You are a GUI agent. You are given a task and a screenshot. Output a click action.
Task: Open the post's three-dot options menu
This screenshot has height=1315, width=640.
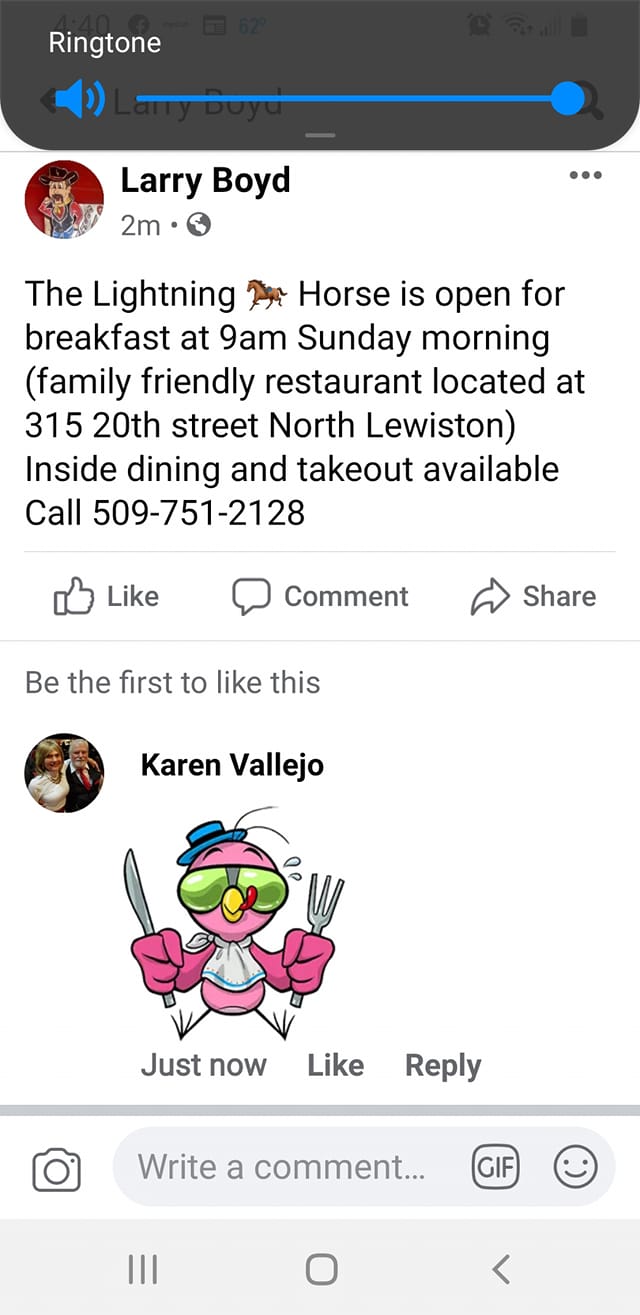(585, 175)
